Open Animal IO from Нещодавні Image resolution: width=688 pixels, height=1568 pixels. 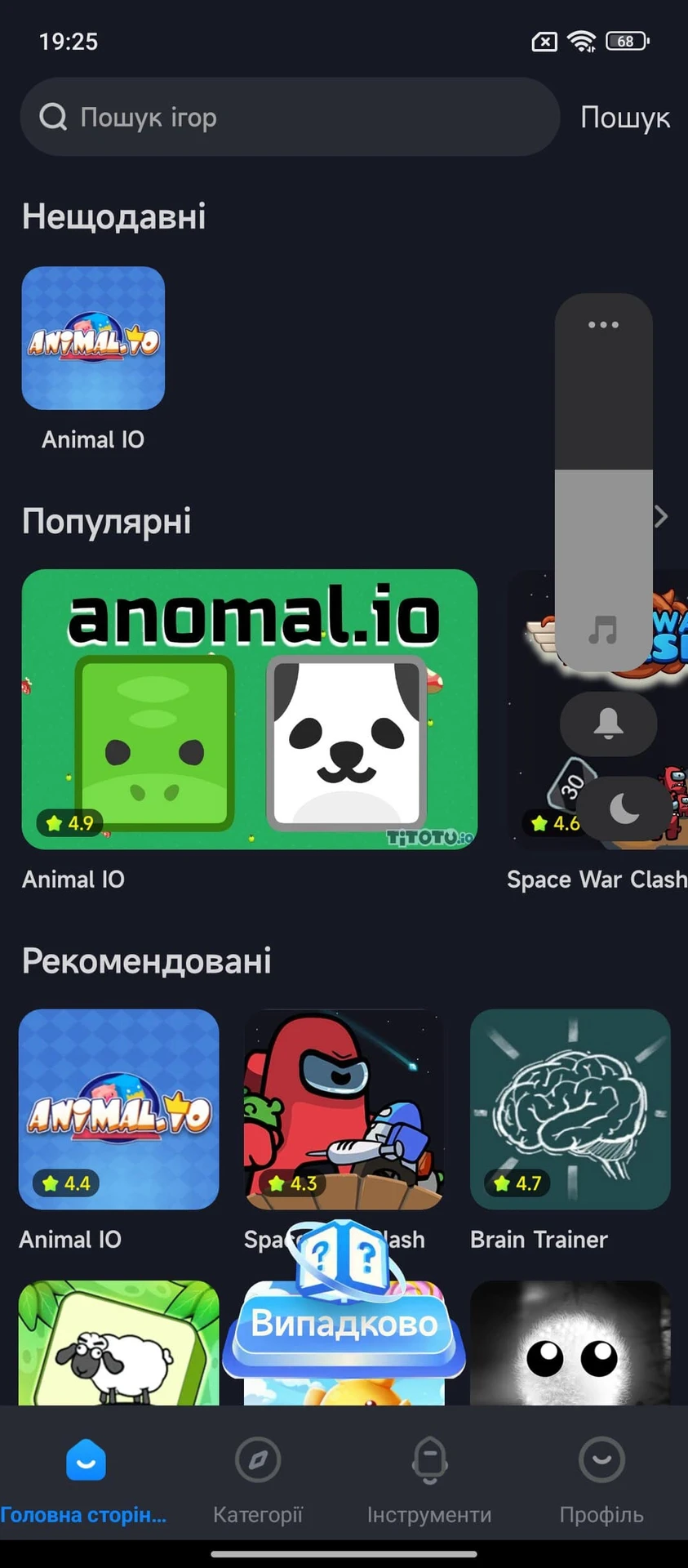(93, 338)
